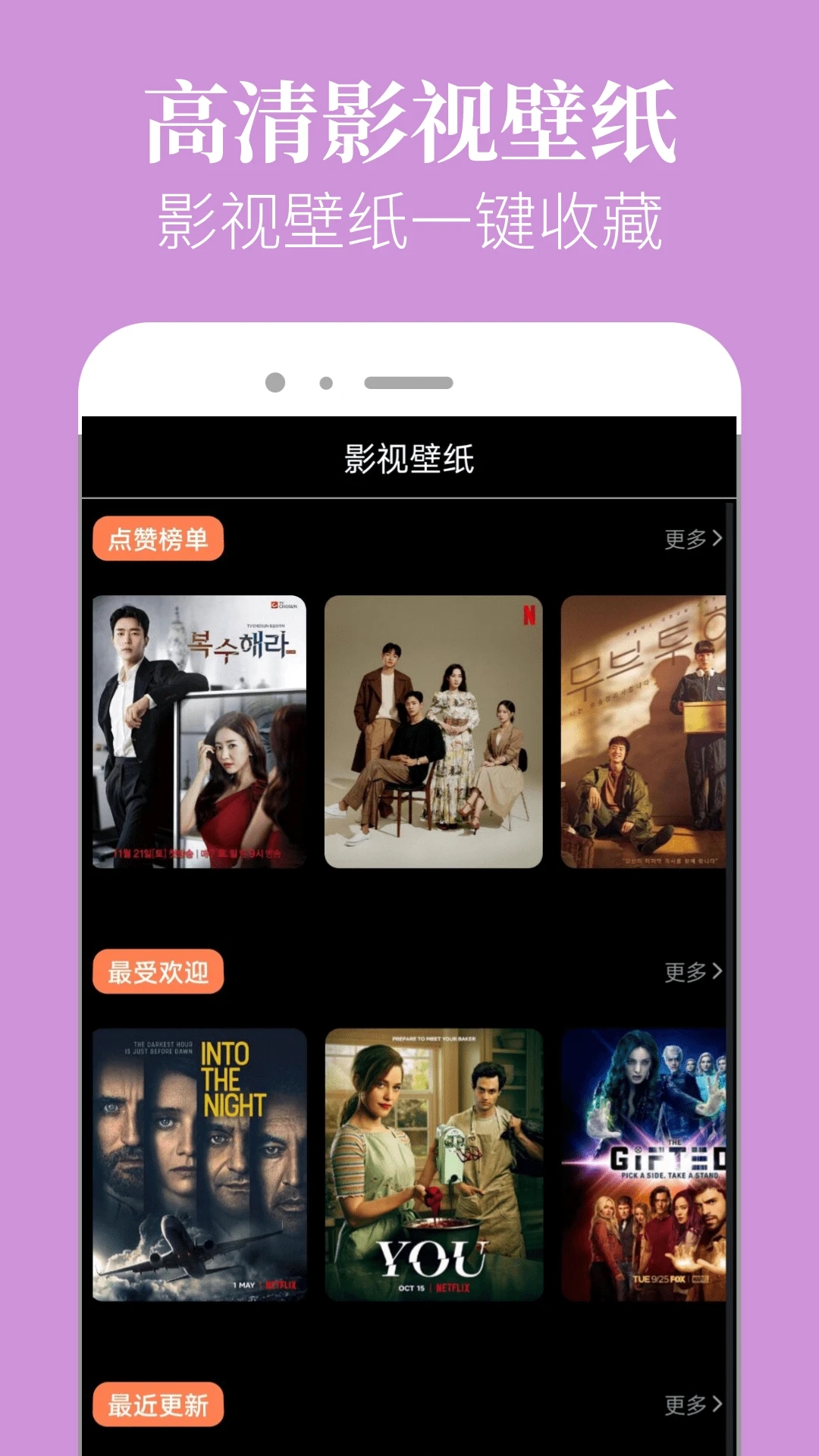Tap the 影视壁纸 title bar
The image size is (819, 1456).
pyautogui.click(x=409, y=458)
